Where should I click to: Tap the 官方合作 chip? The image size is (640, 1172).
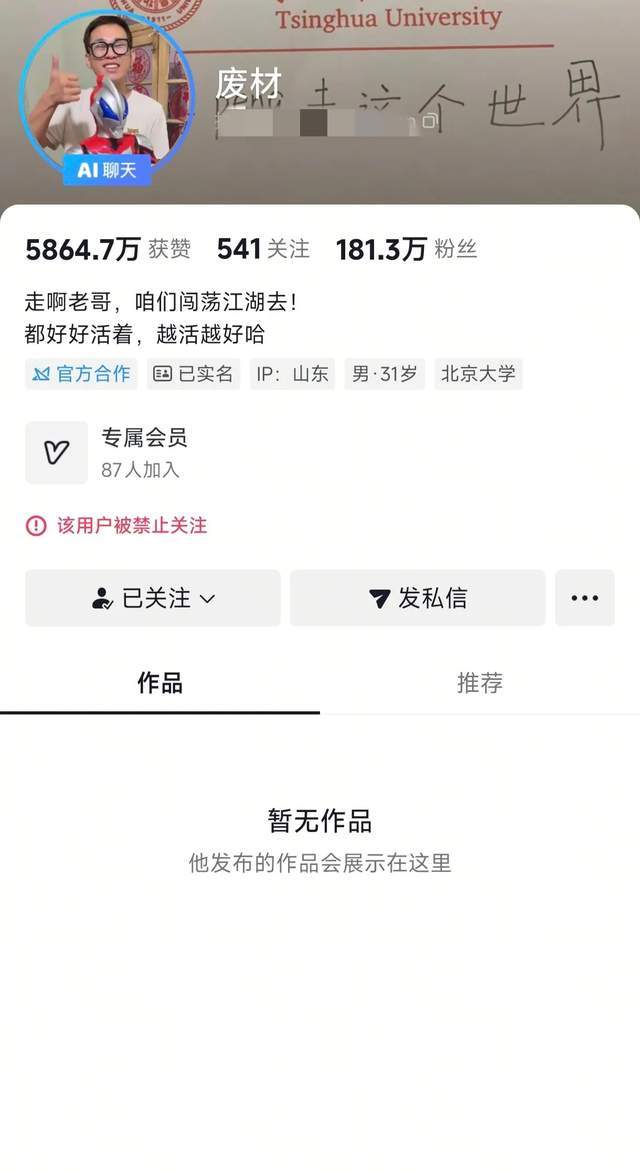tap(81, 374)
